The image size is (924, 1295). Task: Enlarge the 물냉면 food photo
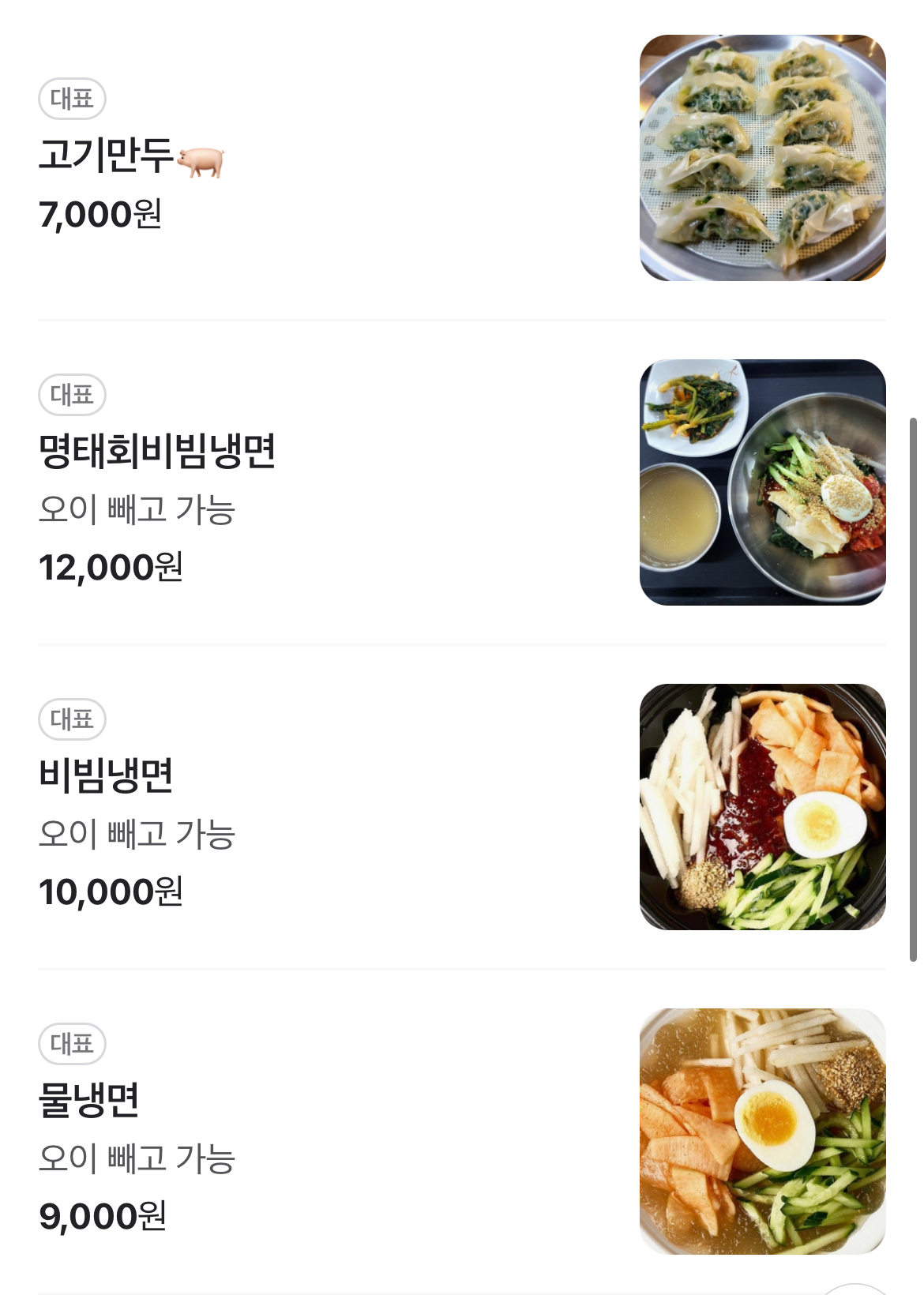pyautogui.click(x=762, y=1131)
